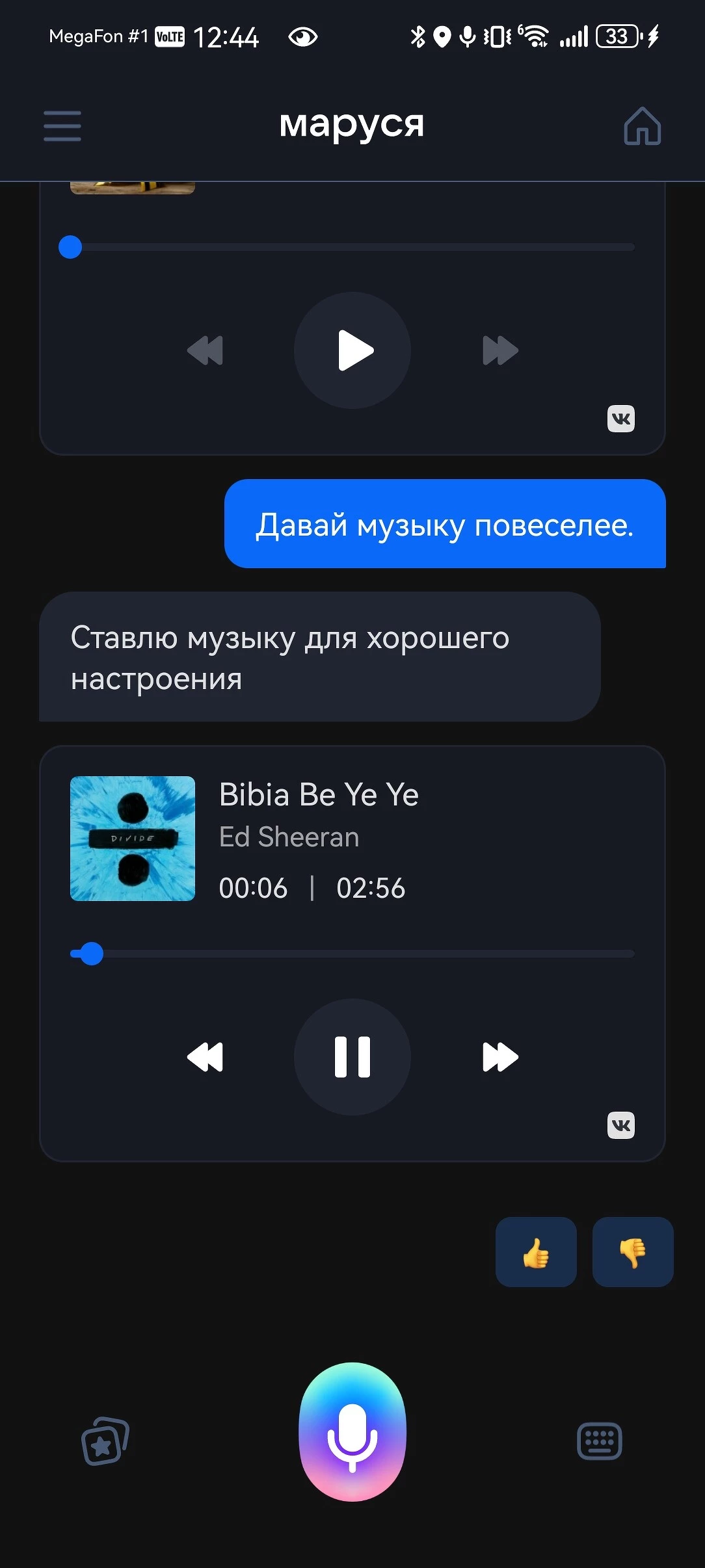The image size is (705, 1568).
Task: Open the keyboard input
Action: tap(599, 1441)
